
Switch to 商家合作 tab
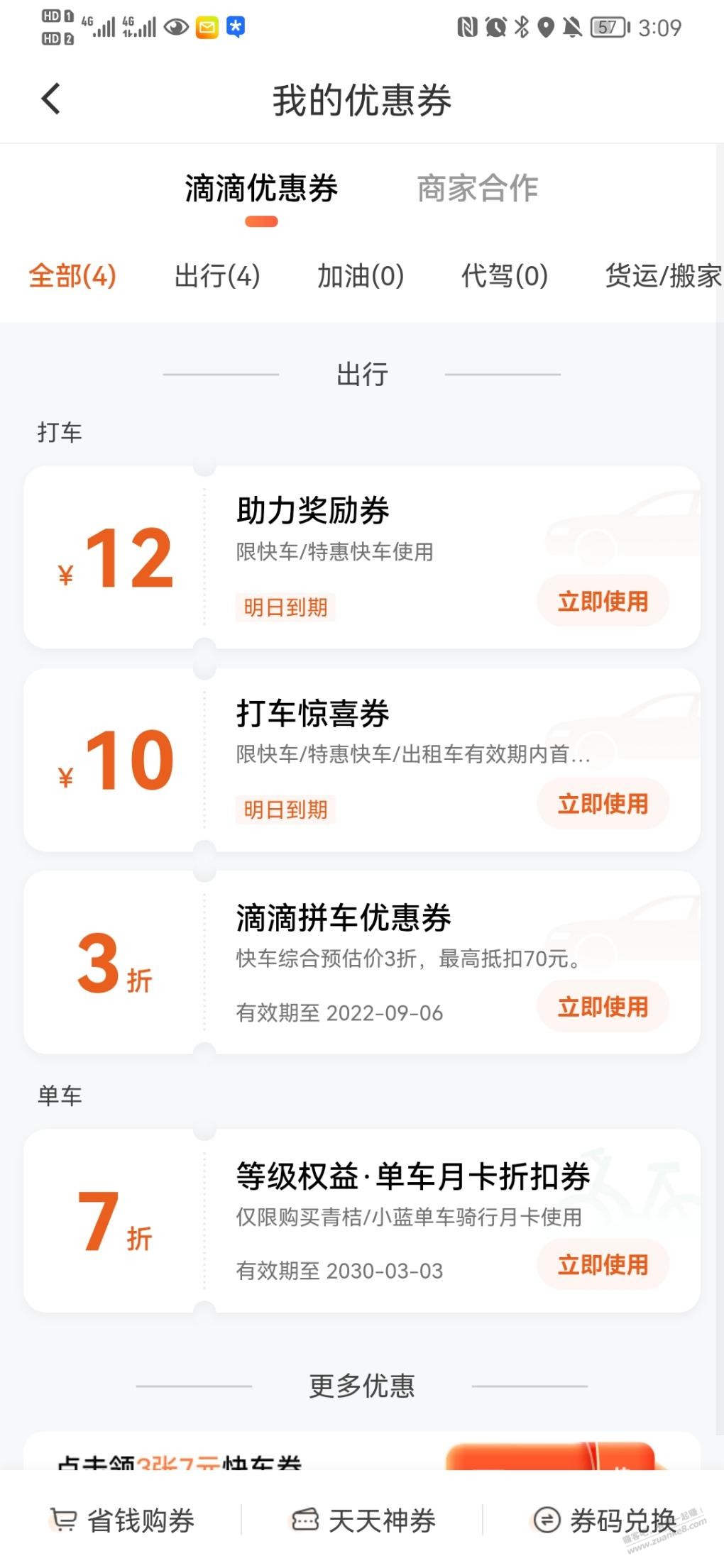pyautogui.click(x=477, y=189)
